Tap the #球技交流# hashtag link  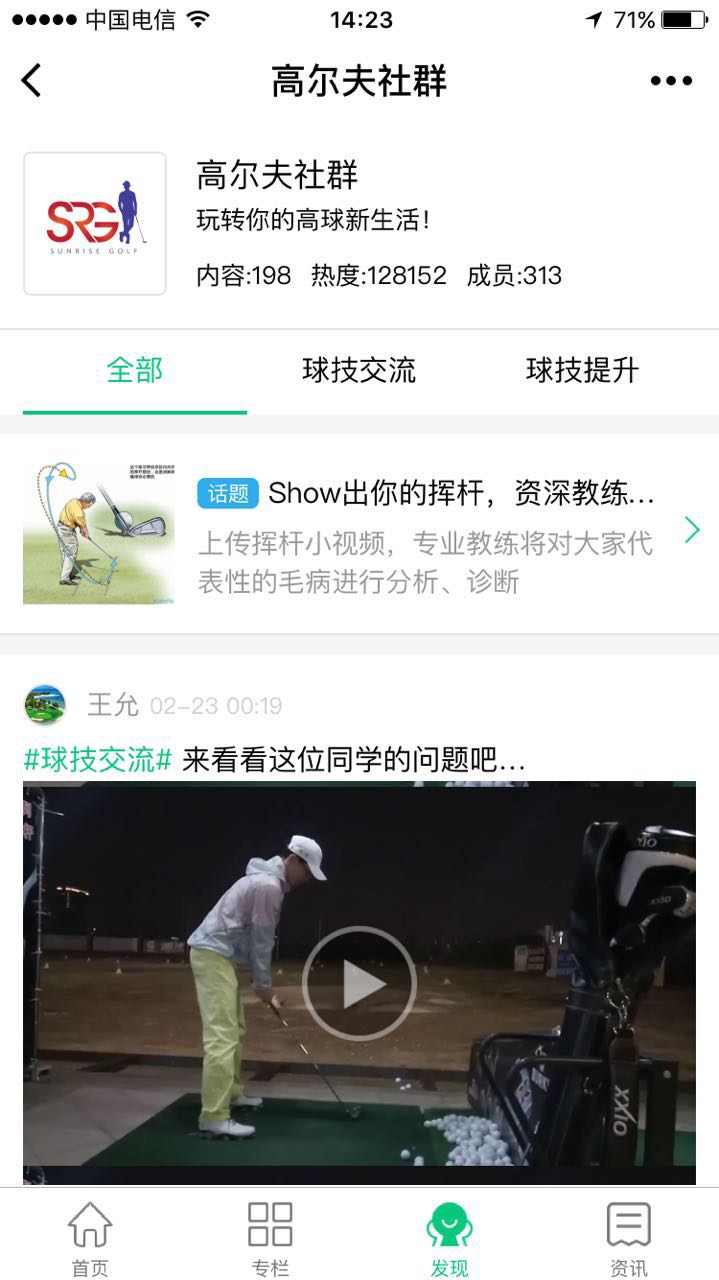point(98,760)
